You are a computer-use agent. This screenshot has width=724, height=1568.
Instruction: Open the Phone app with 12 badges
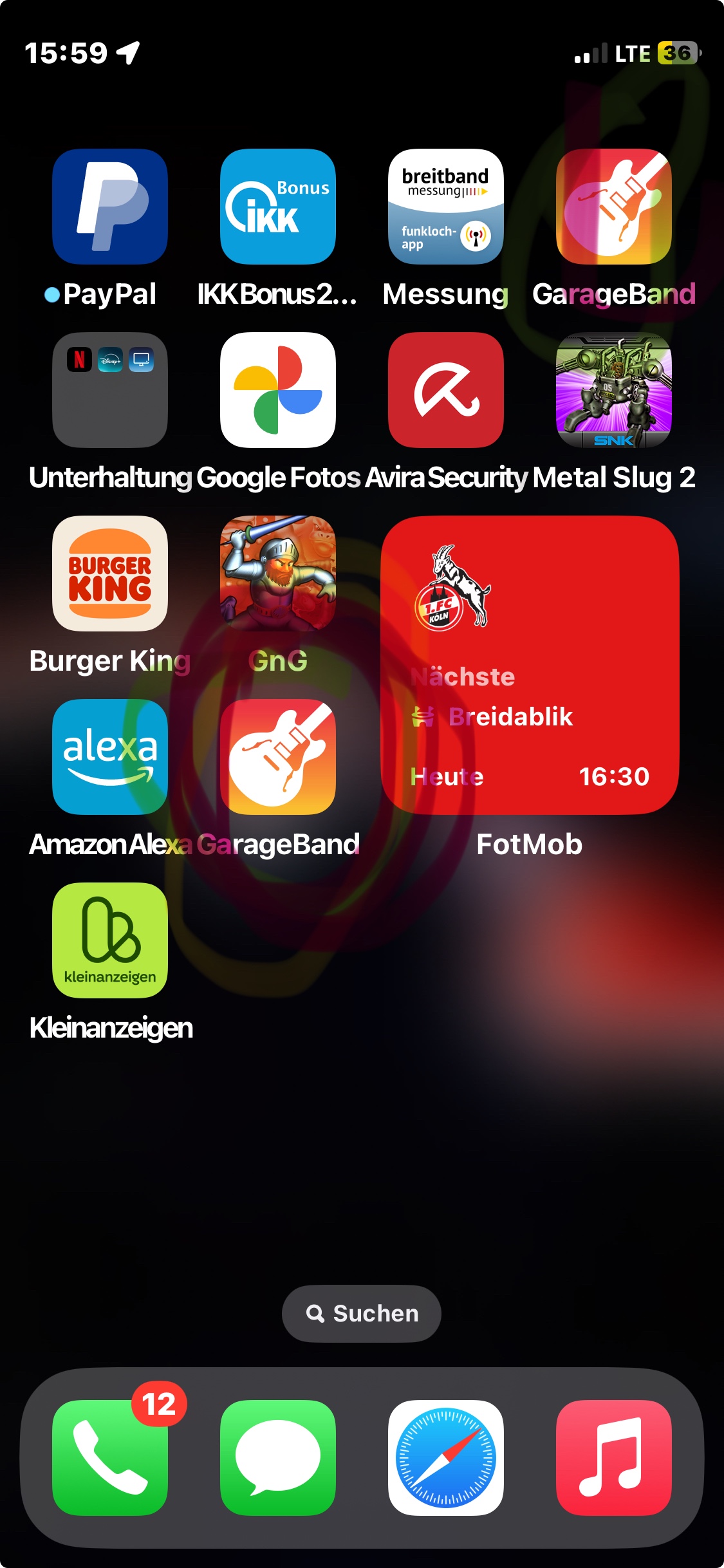[x=110, y=1457]
